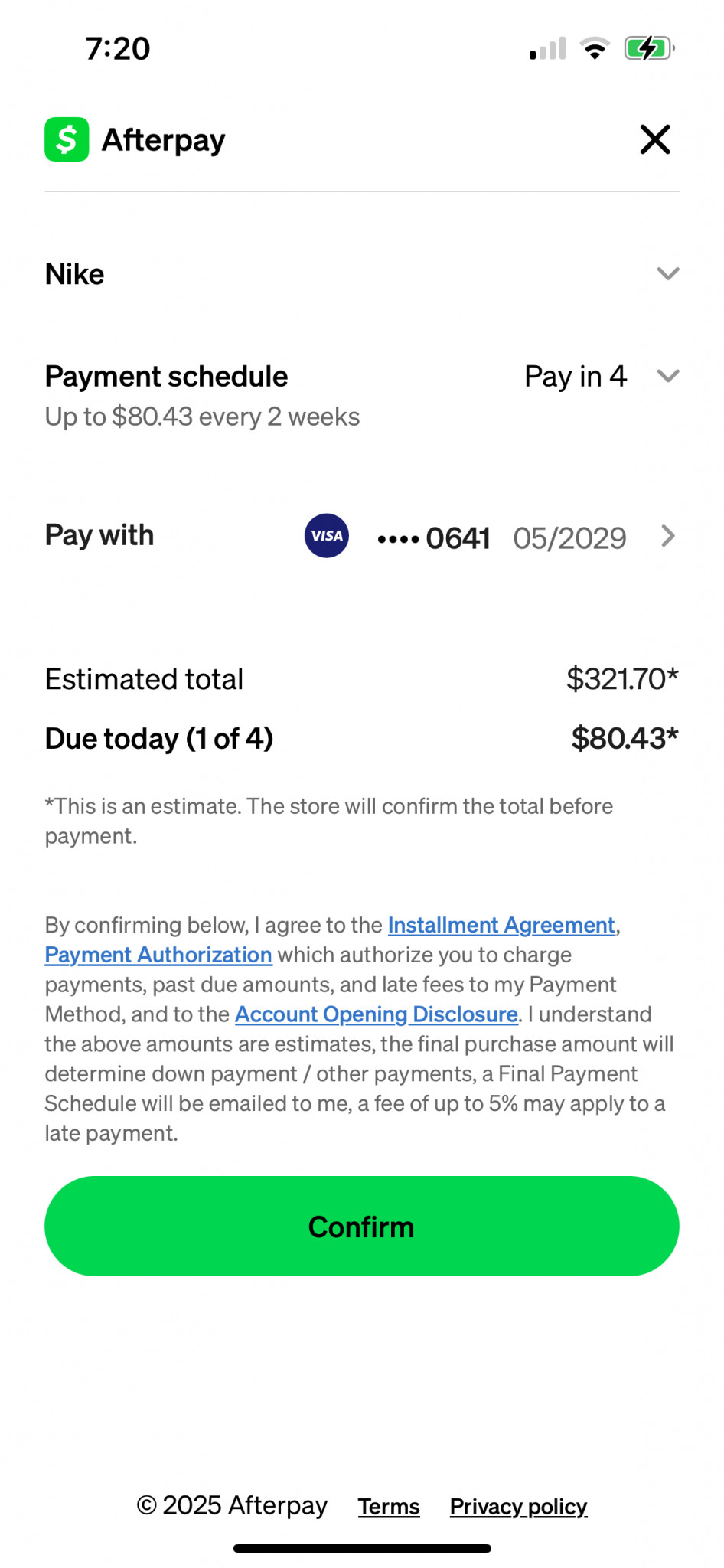Open the Payment Authorization link
The width and height of the screenshot is (724, 1568).
tap(158, 955)
